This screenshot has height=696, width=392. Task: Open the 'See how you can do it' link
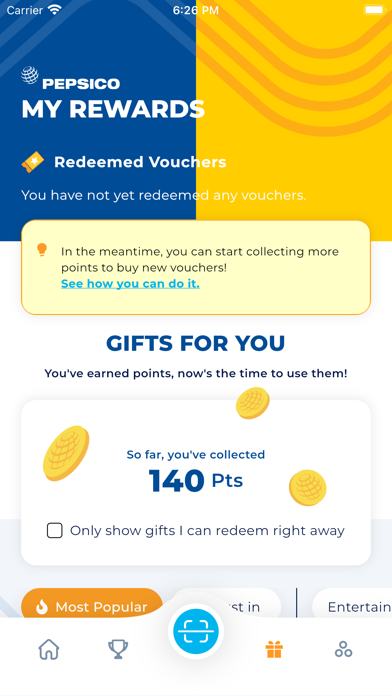[x=130, y=284]
